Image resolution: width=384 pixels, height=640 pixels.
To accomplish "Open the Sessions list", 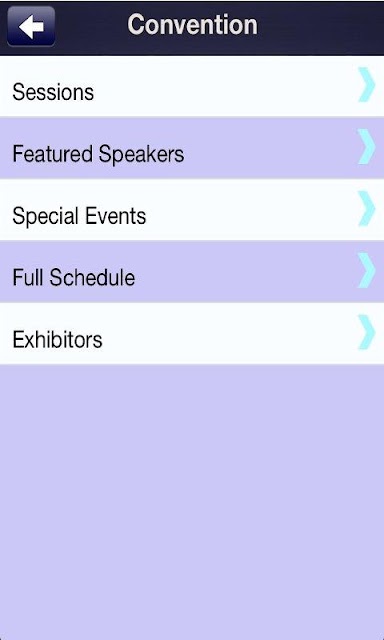I will (192, 86).
